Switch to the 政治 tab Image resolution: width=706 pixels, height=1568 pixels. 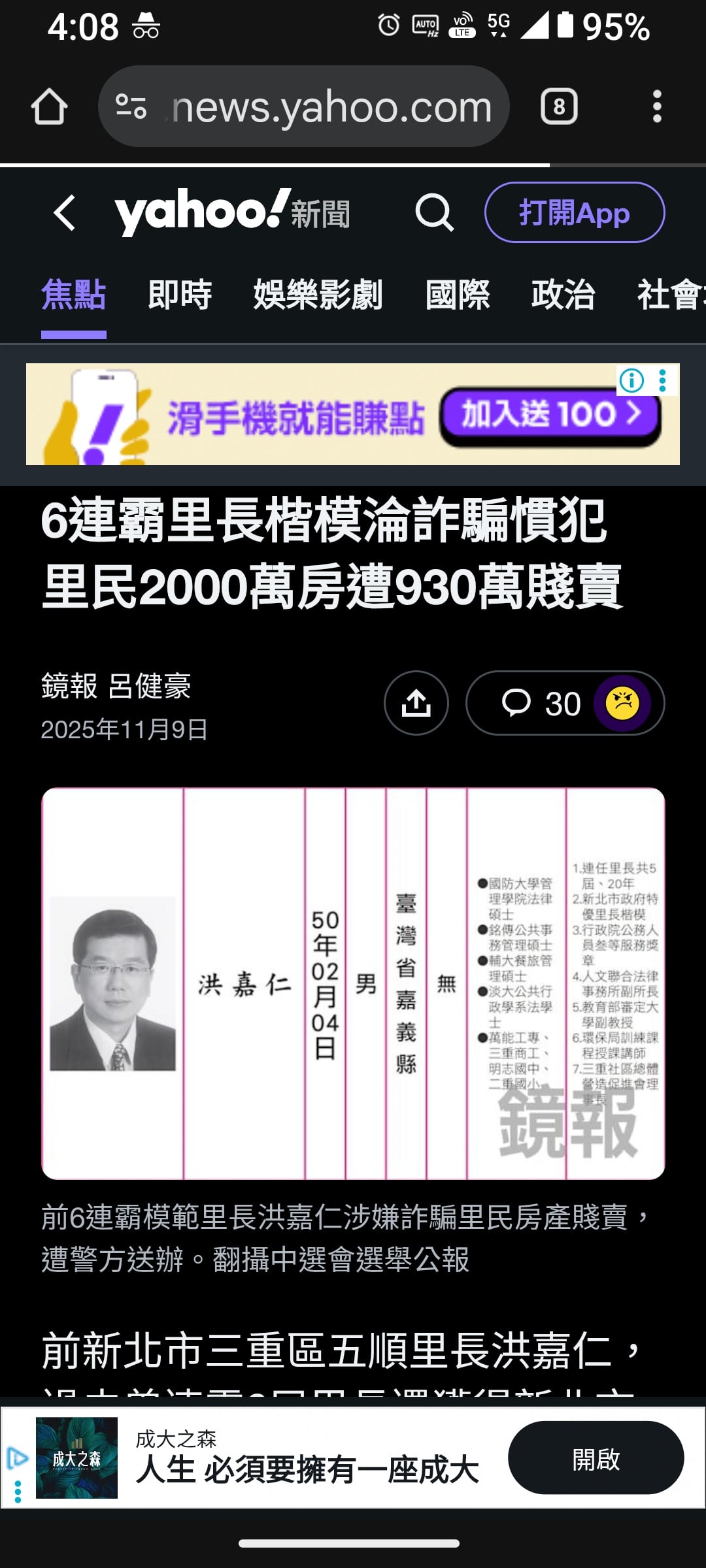(563, 295)
